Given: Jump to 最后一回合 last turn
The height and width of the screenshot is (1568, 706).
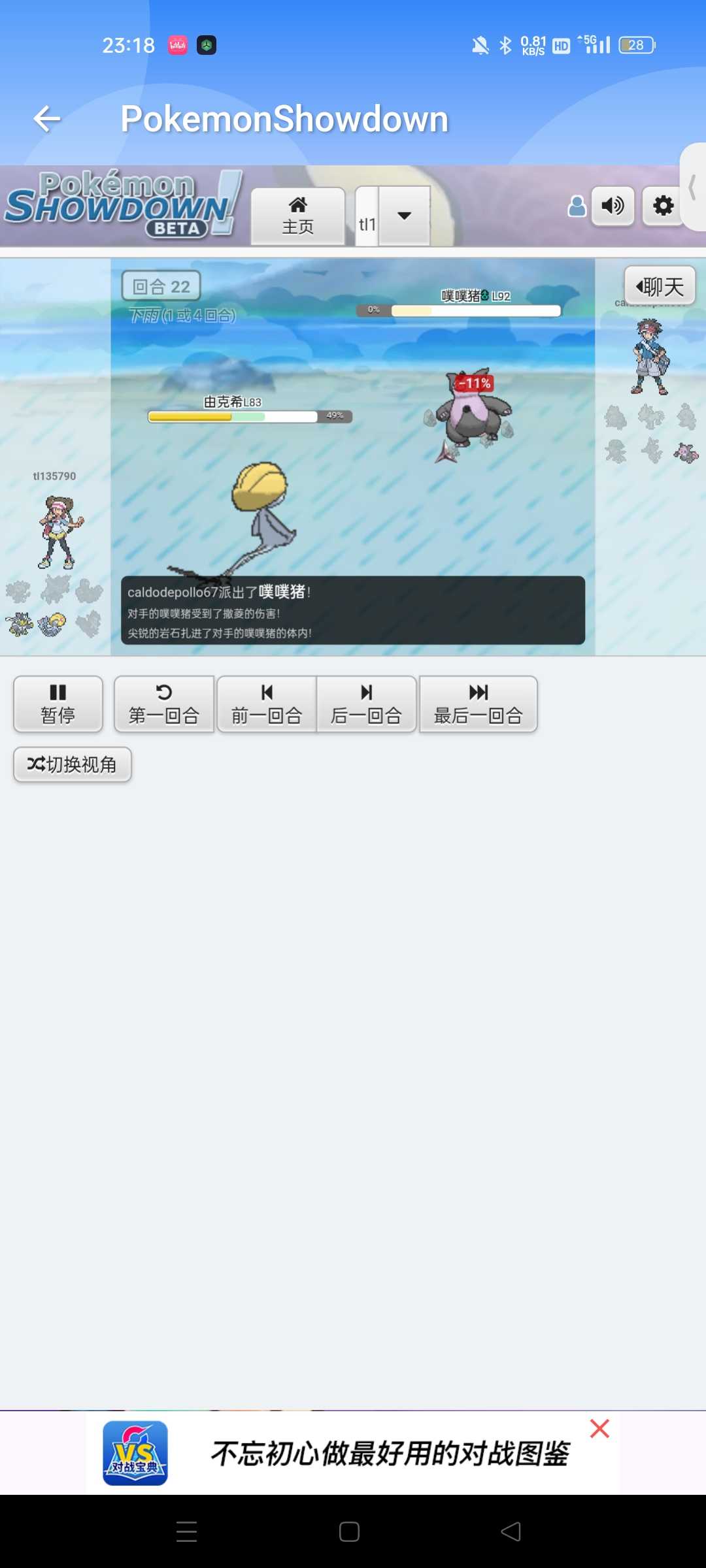Looking at the screenshot, I should point(479,704).
